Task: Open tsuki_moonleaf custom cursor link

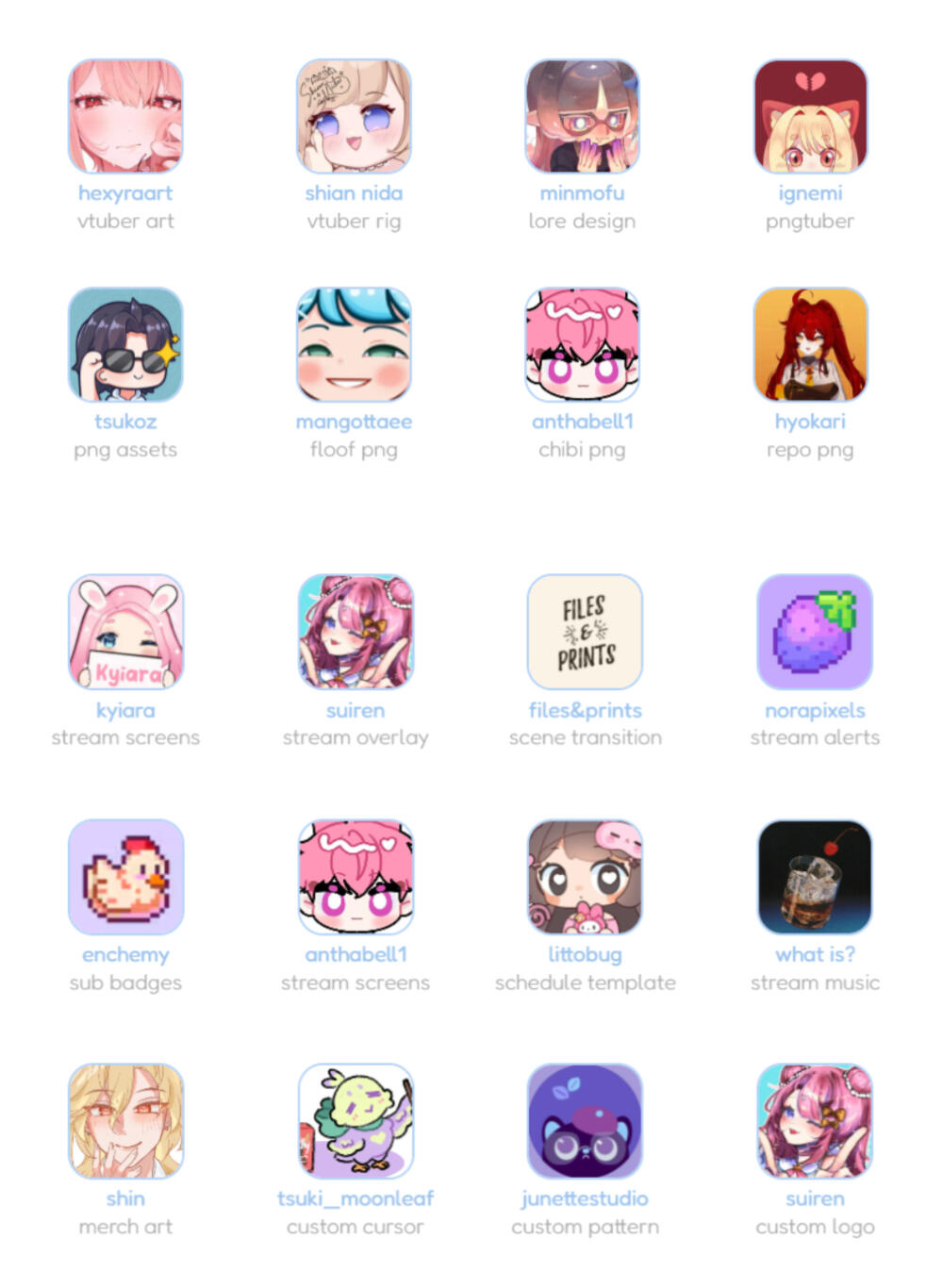Action: click(356, 1121)
